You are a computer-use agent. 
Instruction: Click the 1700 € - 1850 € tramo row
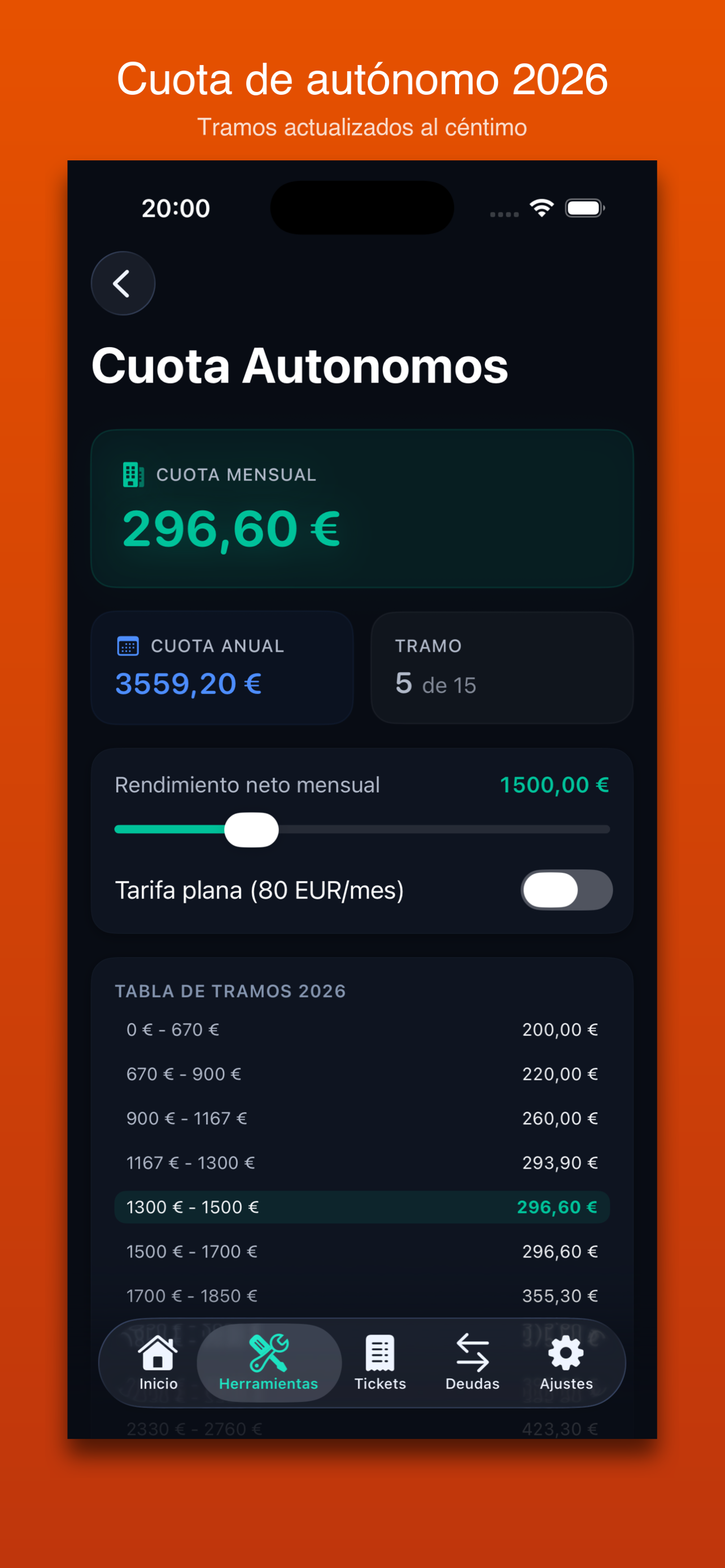click(361, 1296)
